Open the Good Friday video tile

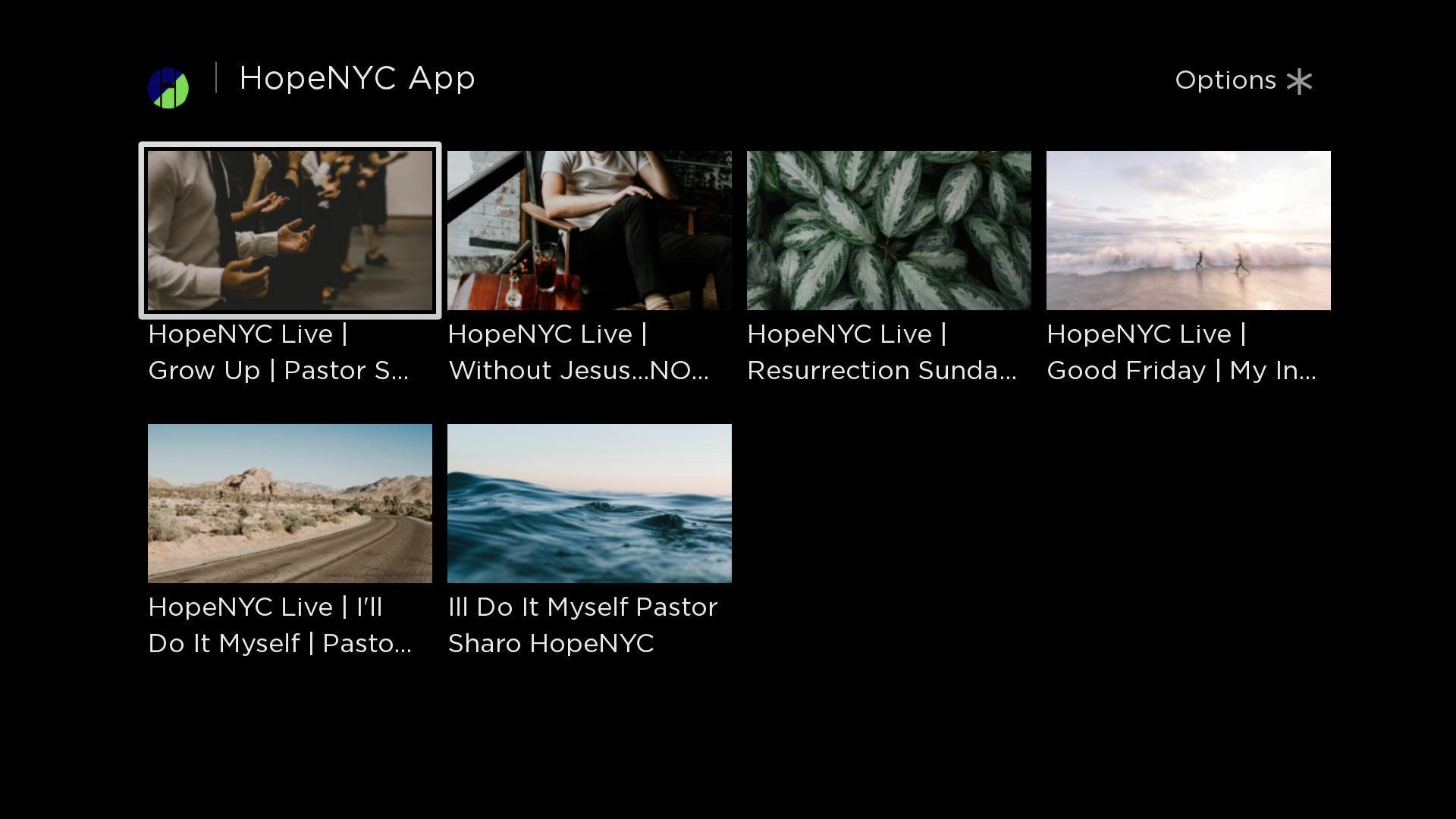(1188, 231)
